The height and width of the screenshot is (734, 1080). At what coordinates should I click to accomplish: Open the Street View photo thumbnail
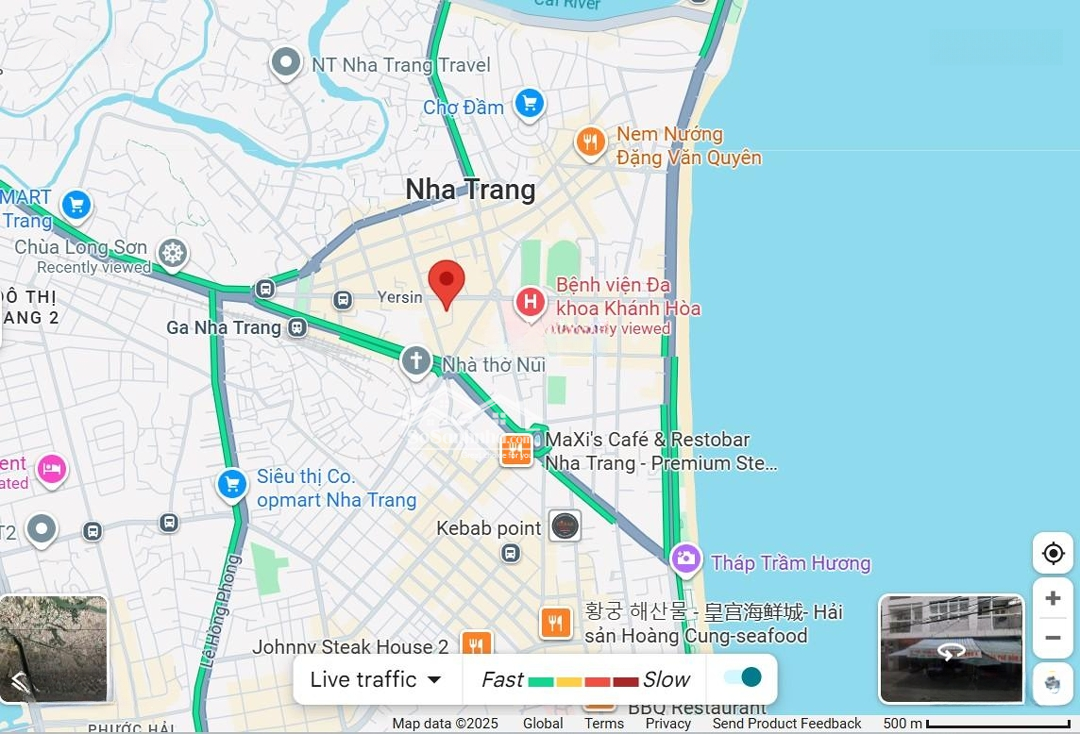951,649
